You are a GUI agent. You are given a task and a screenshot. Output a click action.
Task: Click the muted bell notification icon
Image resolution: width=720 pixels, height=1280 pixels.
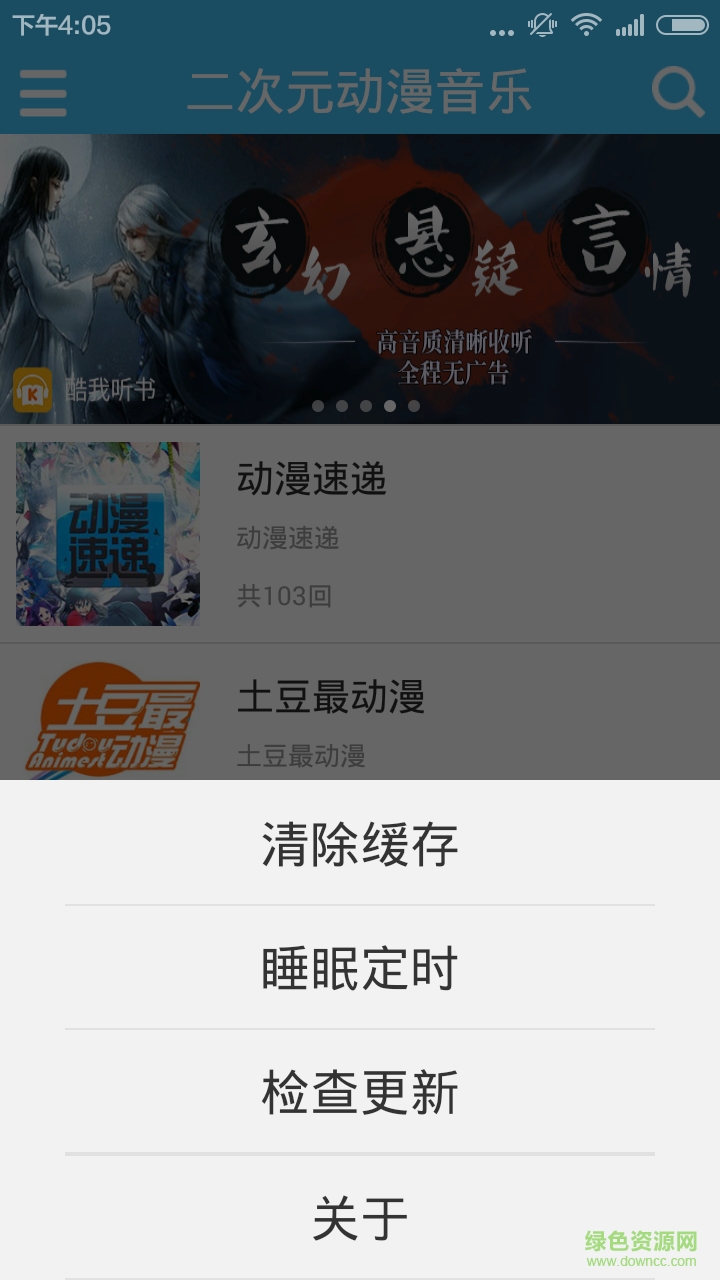click(x=541, y=26)
